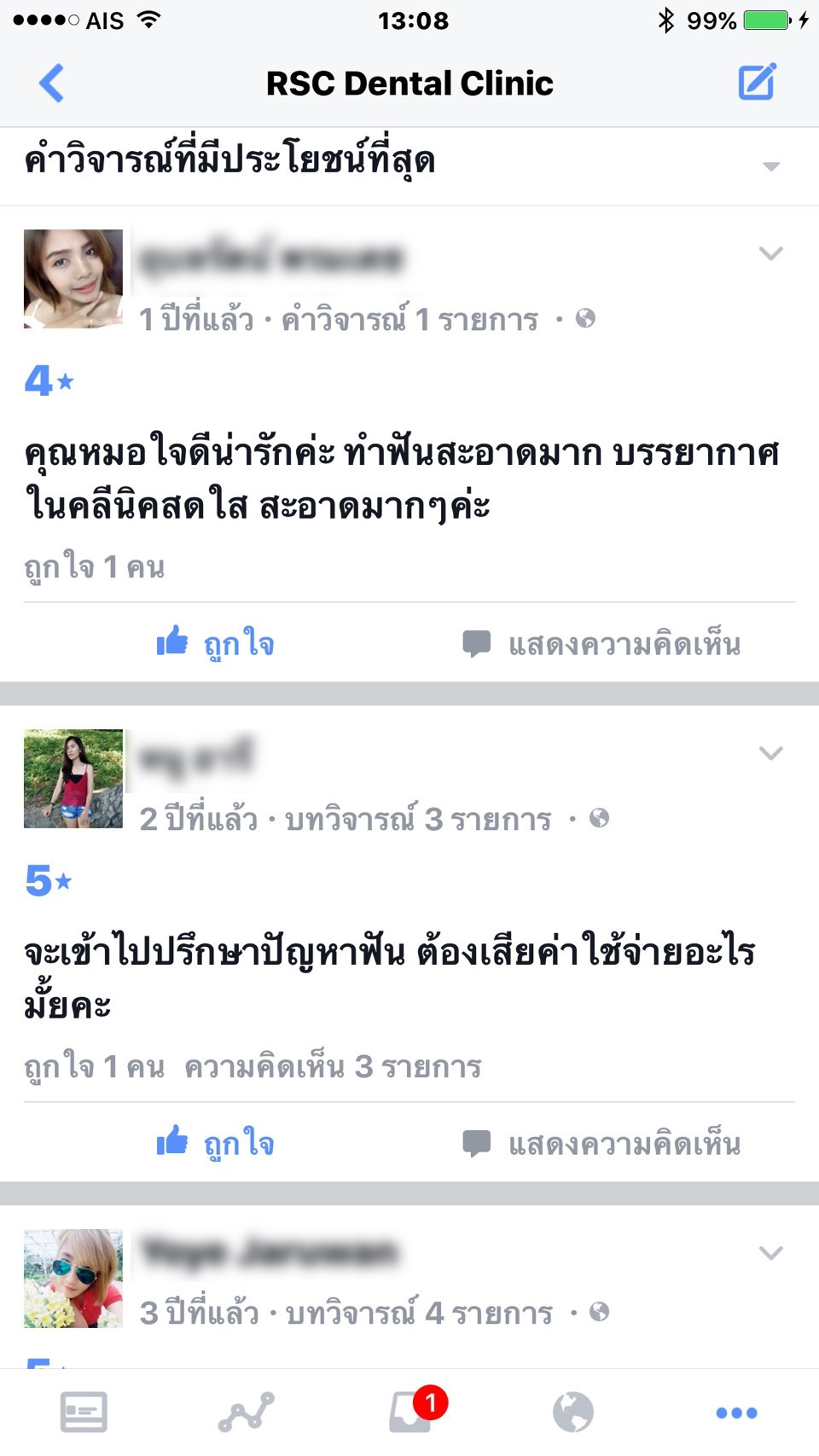The width and height of the screenshot is (819, 1456).
Task: Open the profile photo of the 4-star reviewer
Action: (x=73, y=279)
